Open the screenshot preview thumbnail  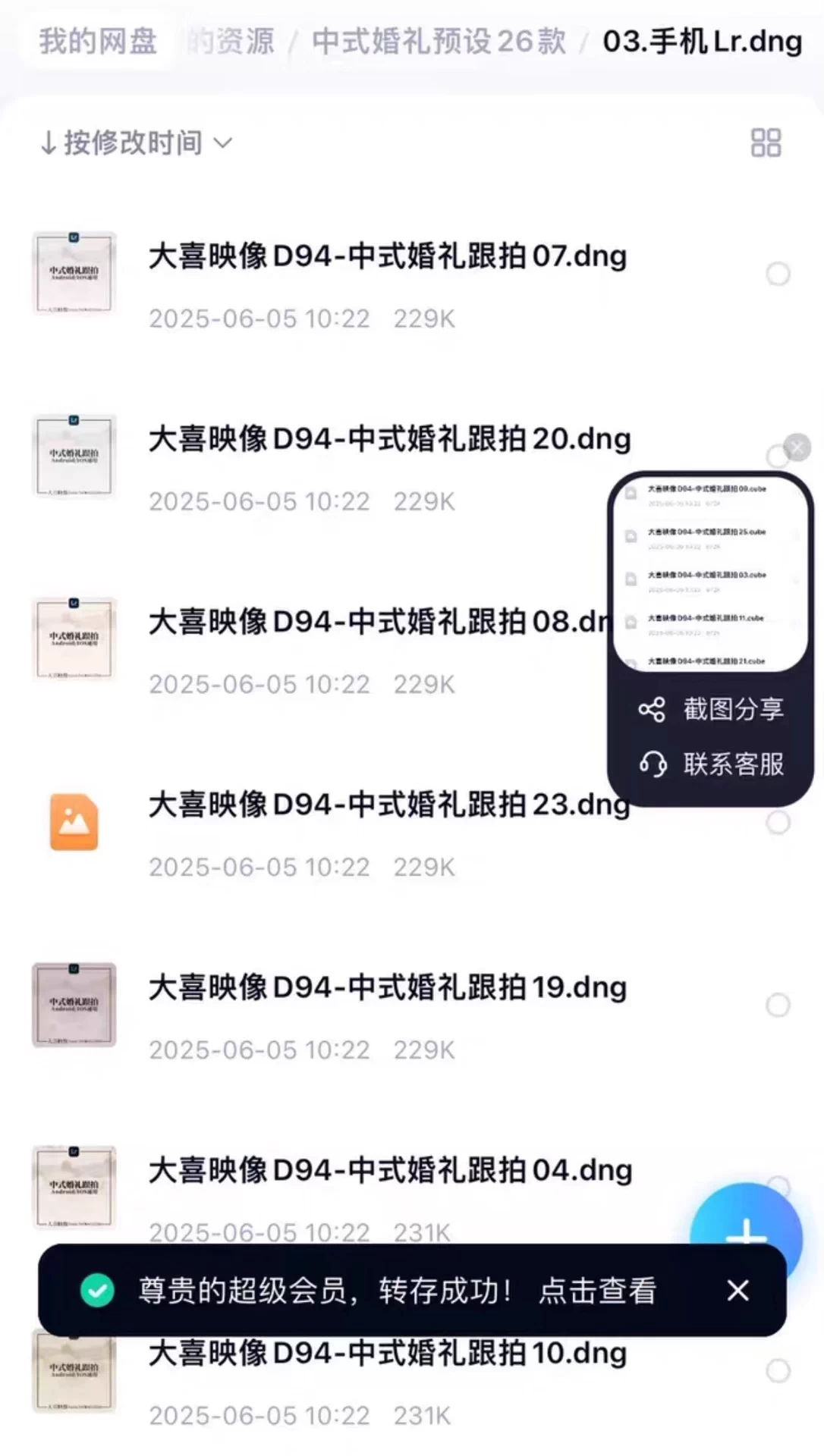coord(709,574)
